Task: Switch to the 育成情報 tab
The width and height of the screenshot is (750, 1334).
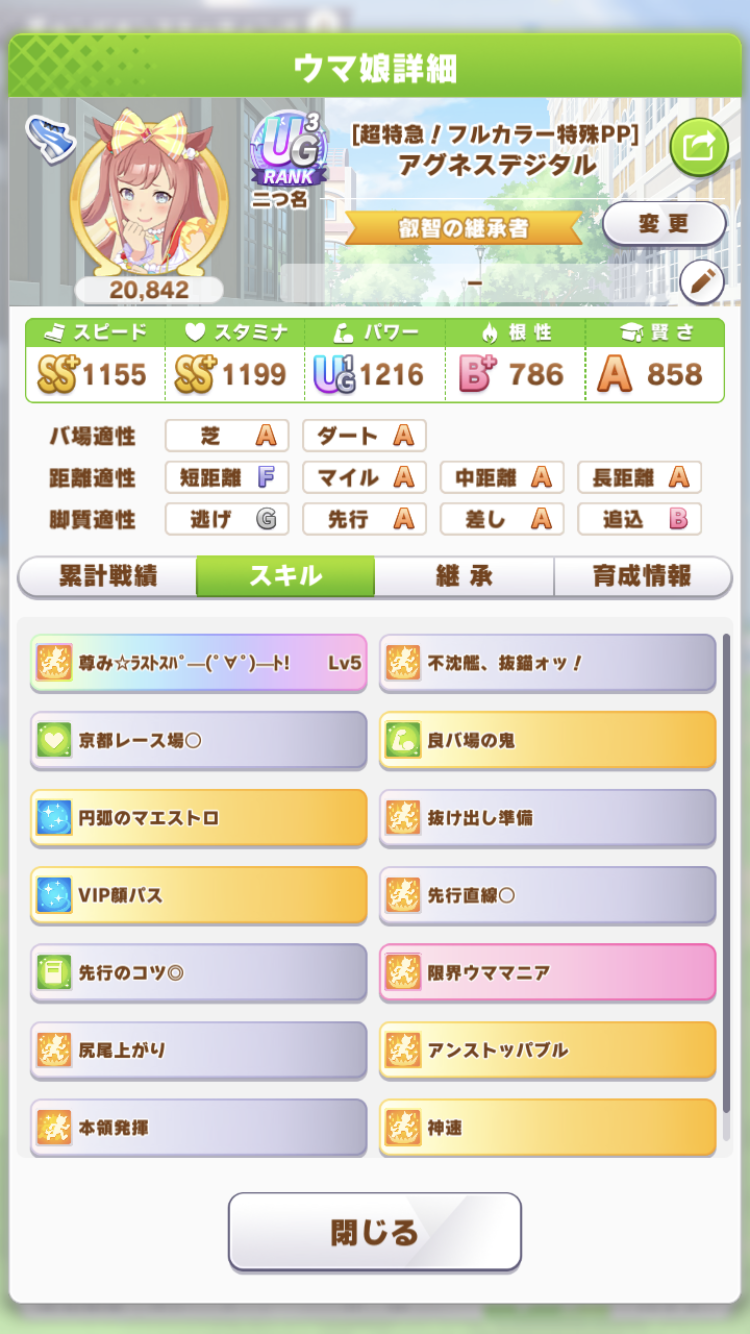Action: (x=642, y=576)
